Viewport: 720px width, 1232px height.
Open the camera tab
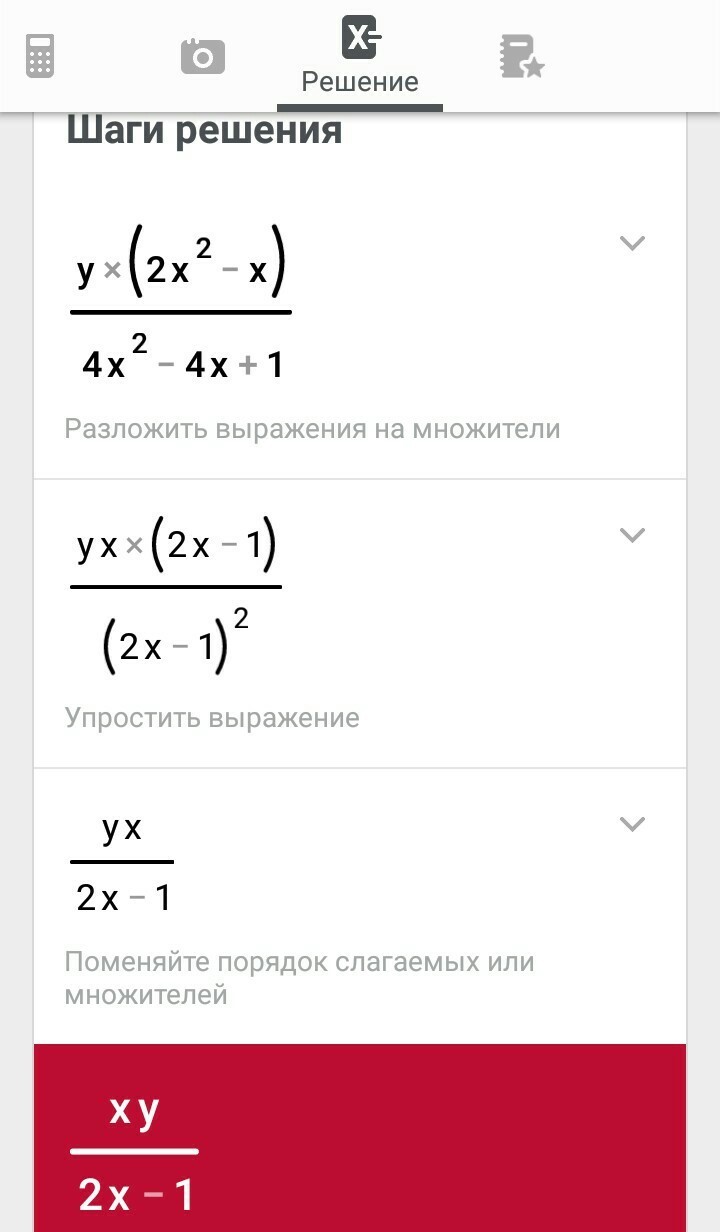203,56
